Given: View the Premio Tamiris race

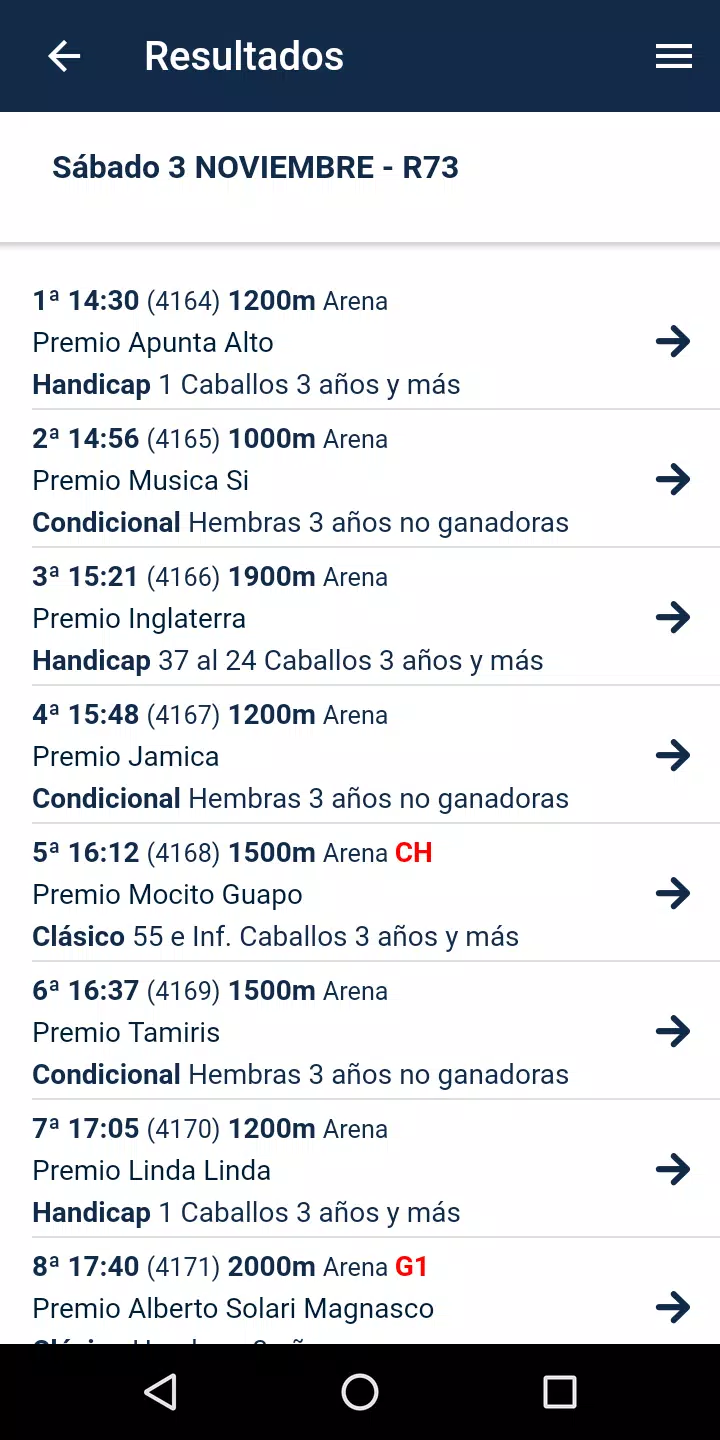Looking at the screenshot, I should pos(360,1031).
